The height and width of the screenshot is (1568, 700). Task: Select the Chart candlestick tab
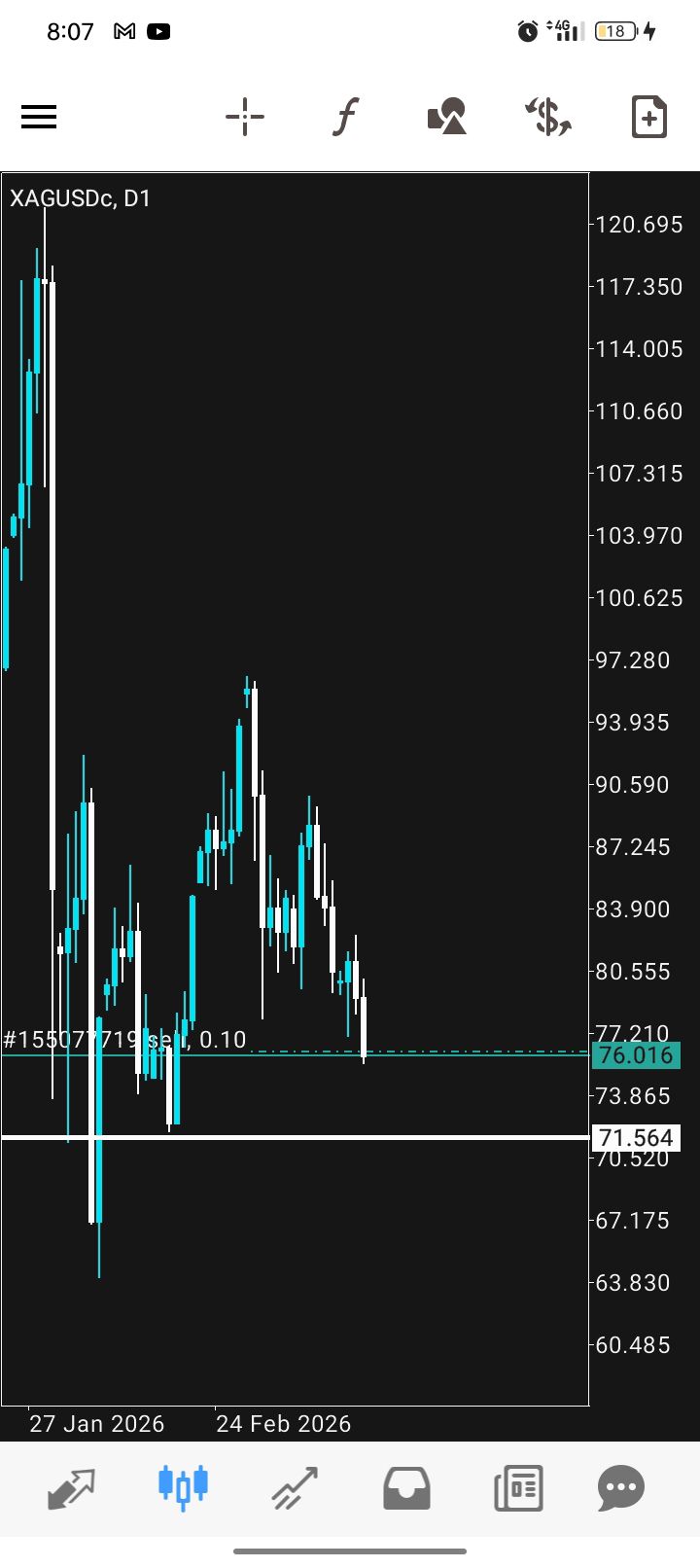point(183,1487)
